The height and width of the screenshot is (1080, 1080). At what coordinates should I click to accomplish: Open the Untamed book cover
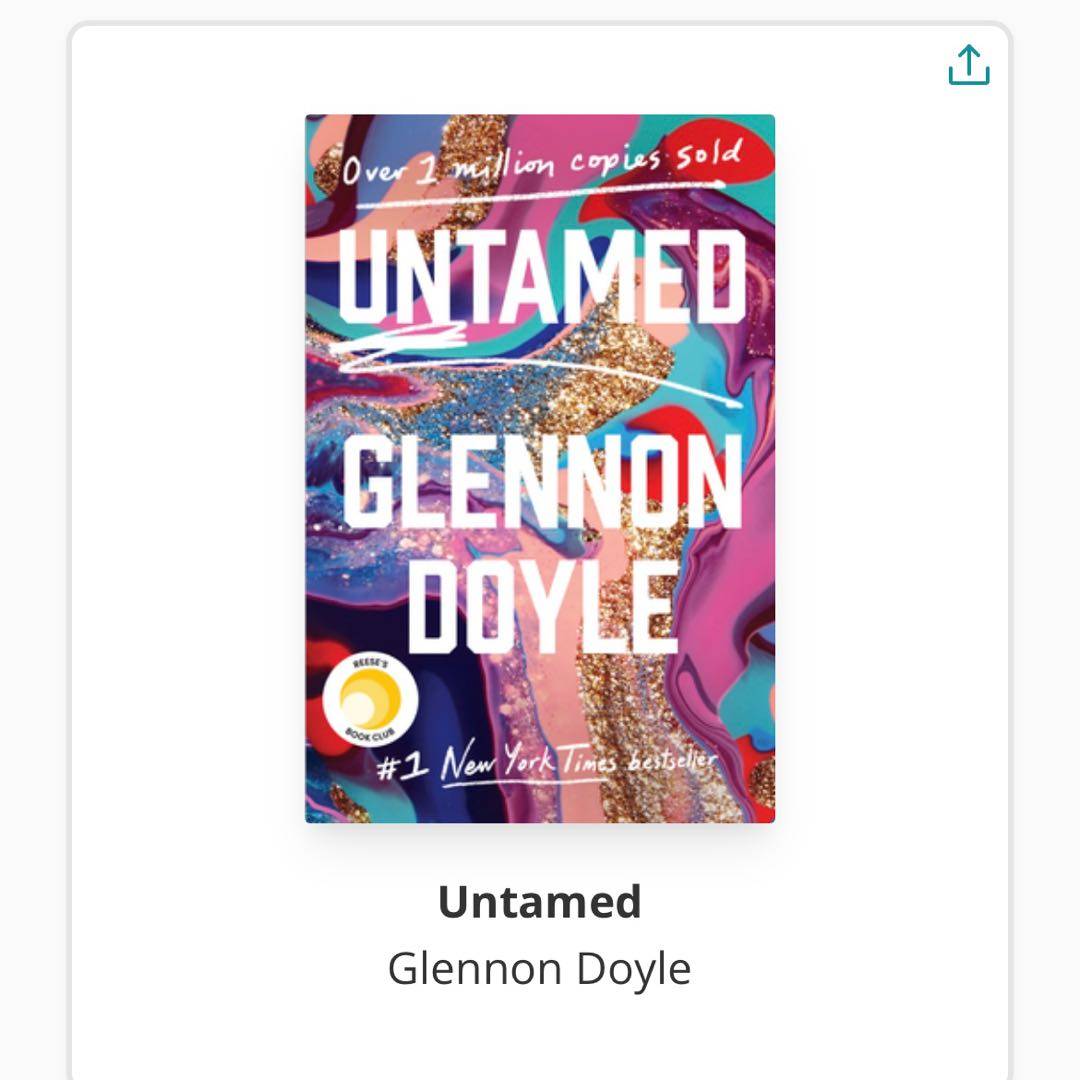(540, 468)
